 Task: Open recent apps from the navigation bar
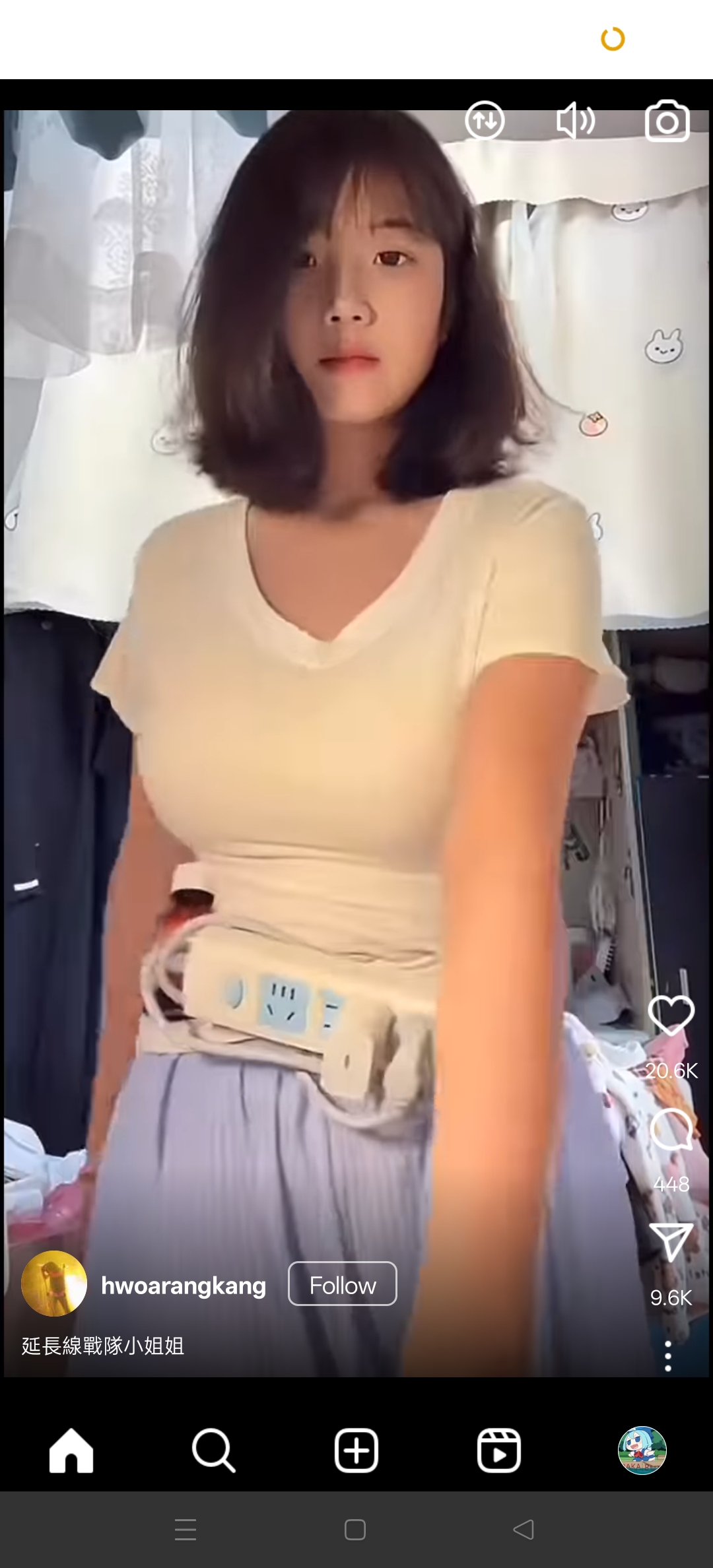186,1530
